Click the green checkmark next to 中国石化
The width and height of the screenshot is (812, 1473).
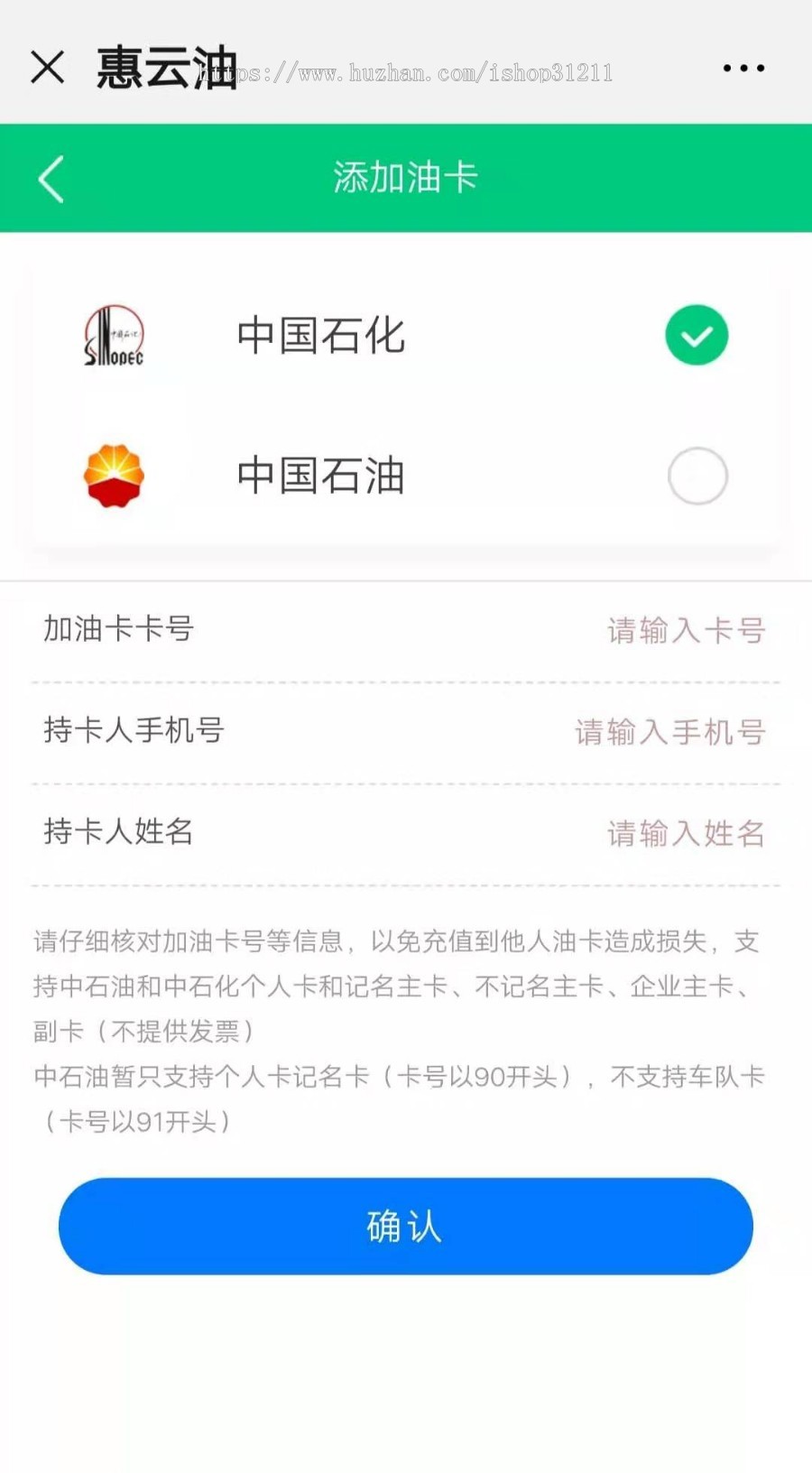pyautogui.click(x=696, y=334)
